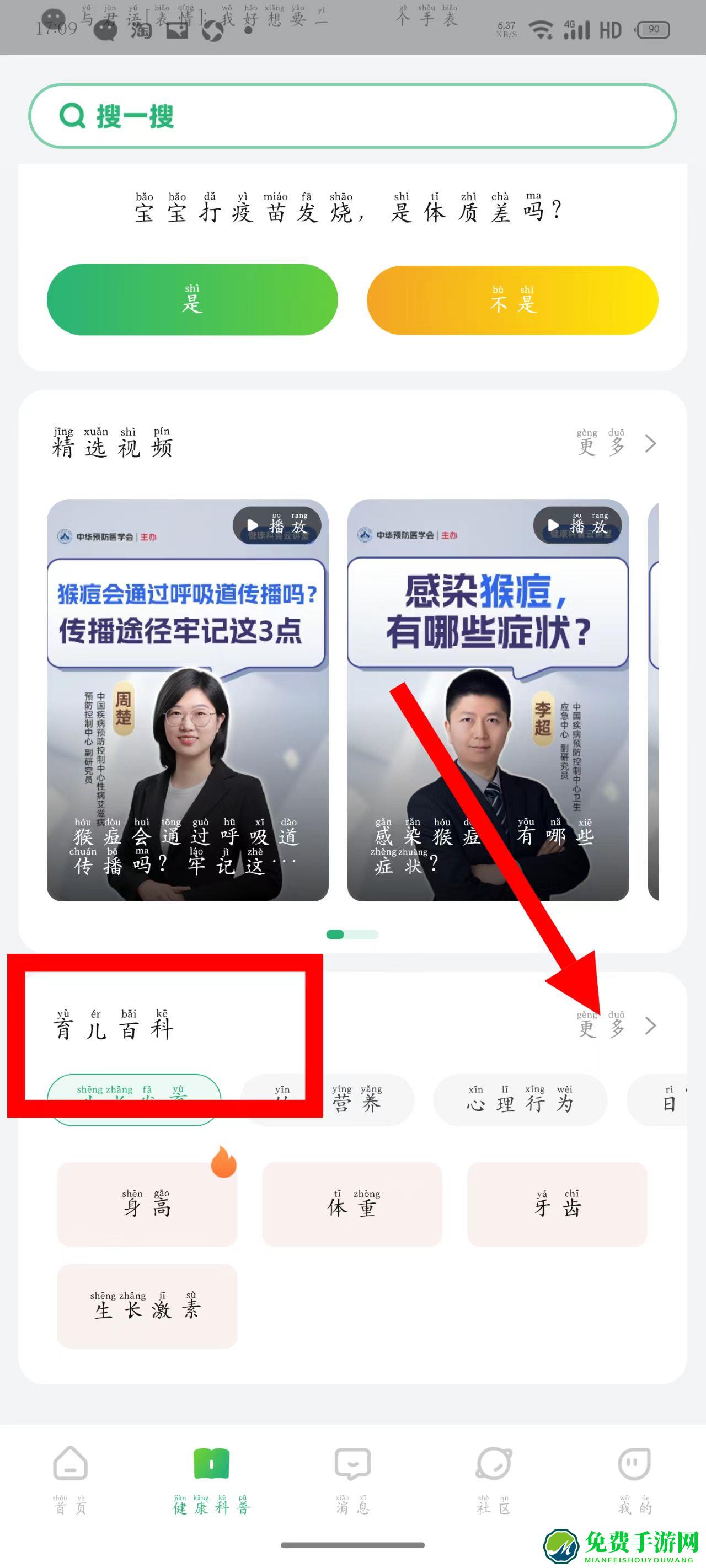Image resolution: width=706 pixels, height=1568 pixels.
Task: Open the 搜一搜 search box
Action: [x=352, y=116]
